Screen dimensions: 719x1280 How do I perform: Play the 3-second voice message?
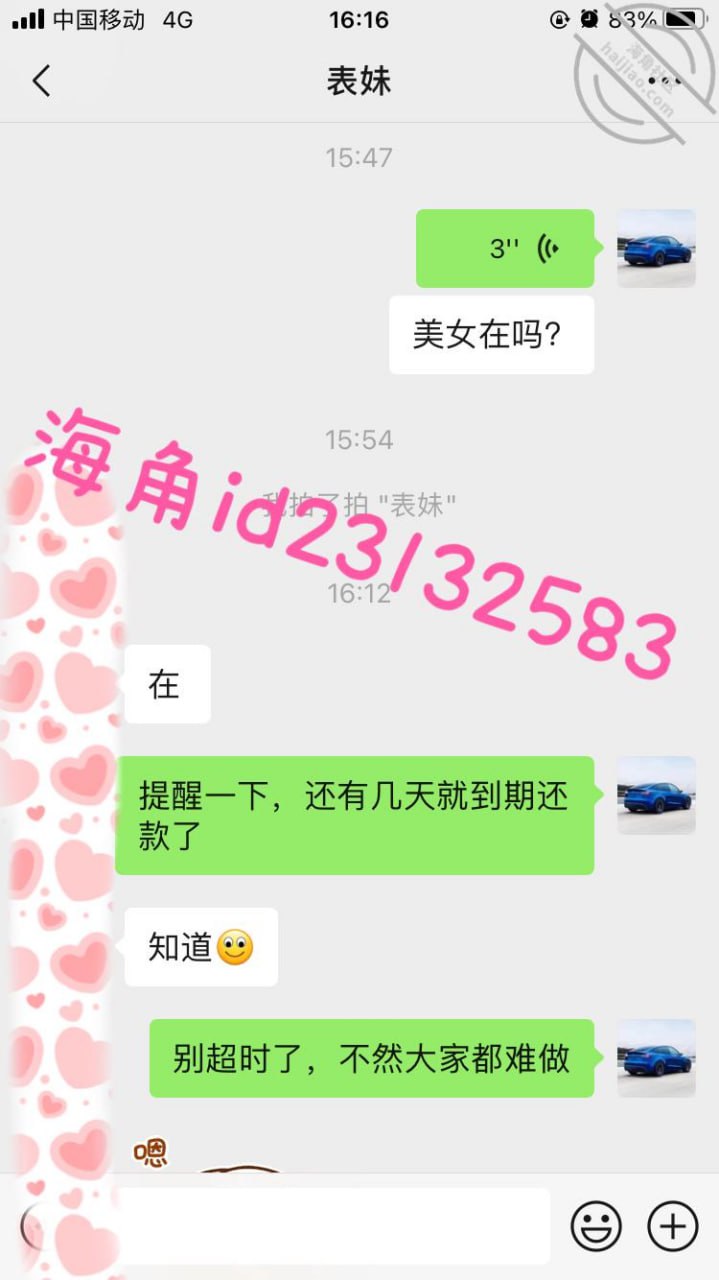505,248
